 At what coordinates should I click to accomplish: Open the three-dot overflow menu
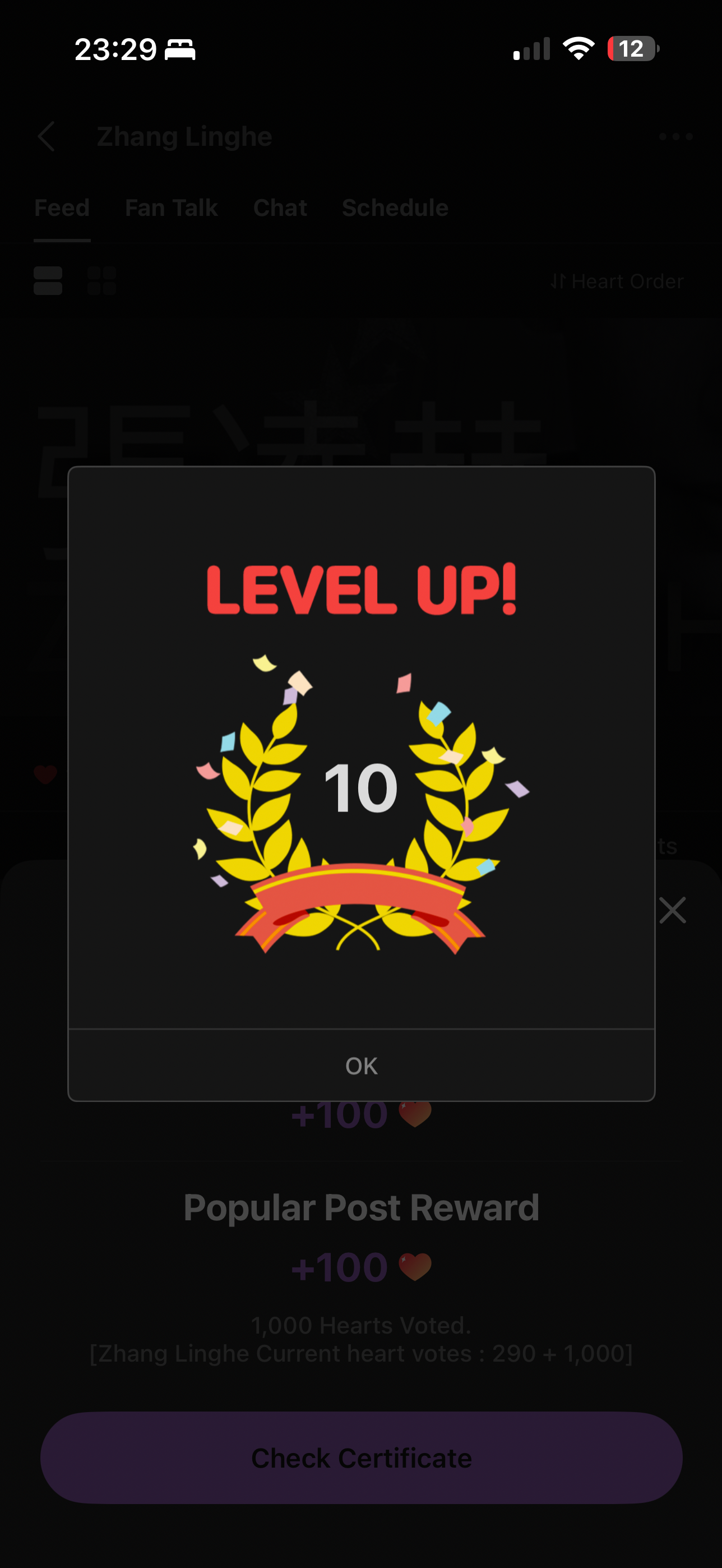tap(676, 136)
